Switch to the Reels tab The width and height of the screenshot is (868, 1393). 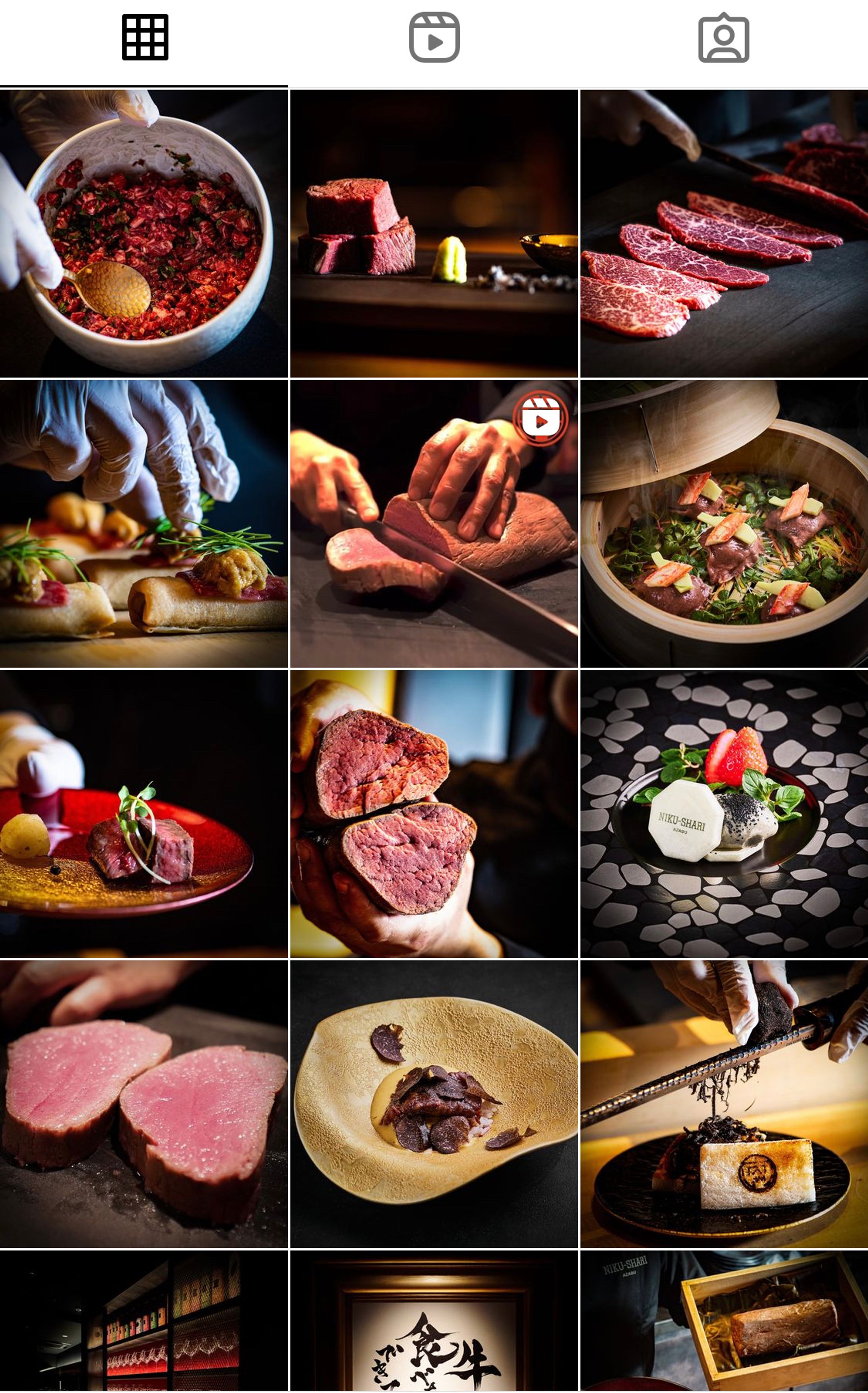(x=434, y=38)
